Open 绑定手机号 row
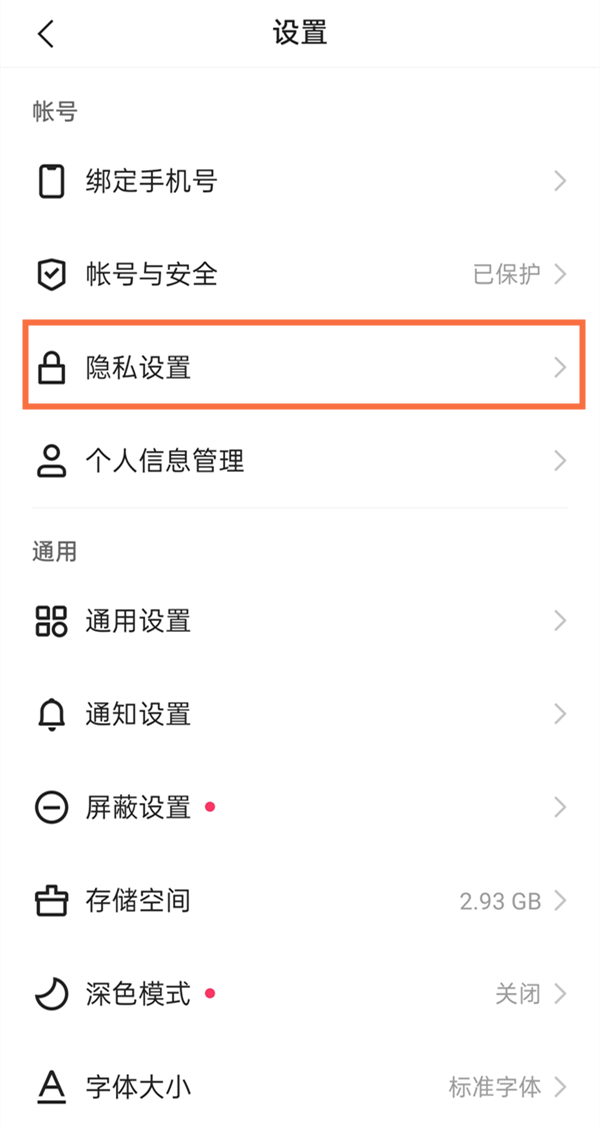The image size is (600, 1130). [300, 182]
